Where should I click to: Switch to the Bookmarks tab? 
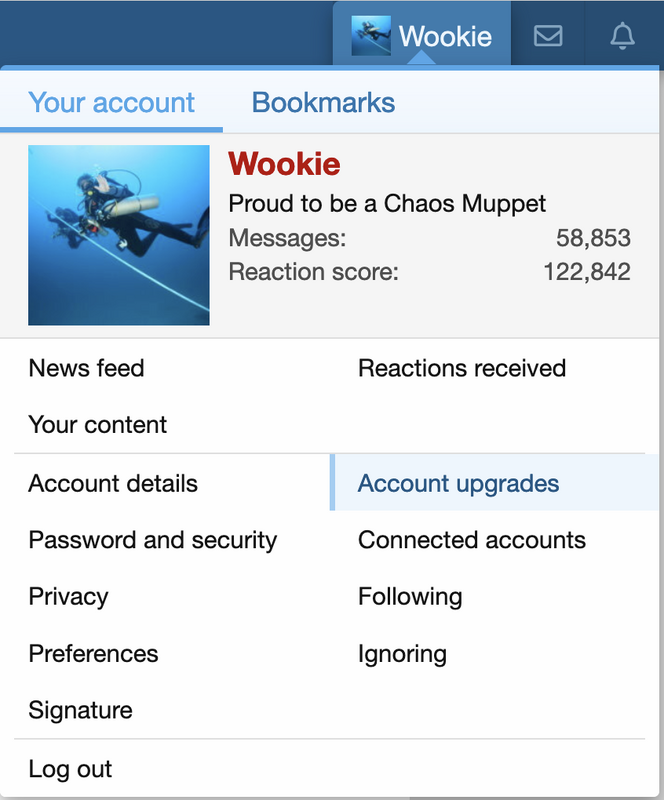click(x=323, y=102)
